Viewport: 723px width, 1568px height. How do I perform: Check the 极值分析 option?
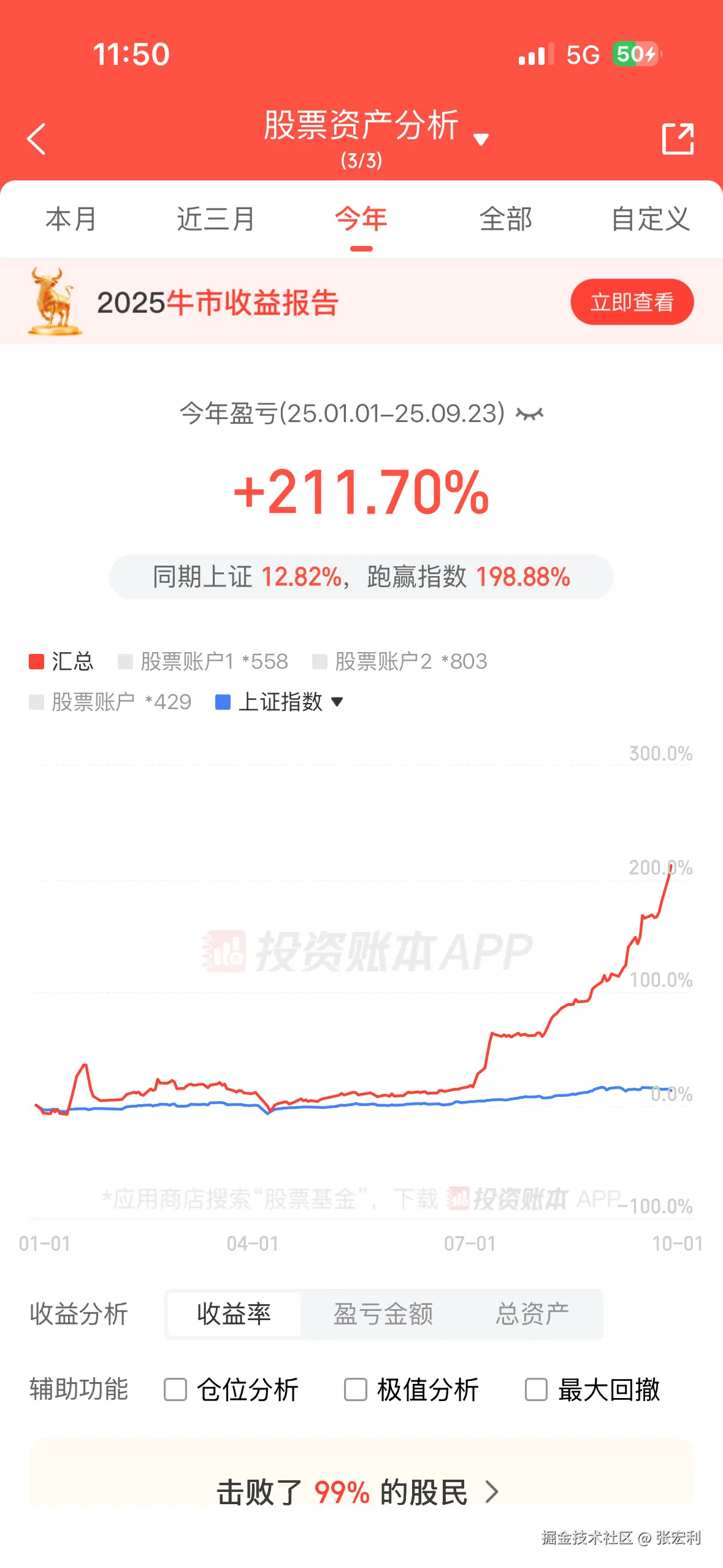pyautogui.click(x=356, y=1389)
